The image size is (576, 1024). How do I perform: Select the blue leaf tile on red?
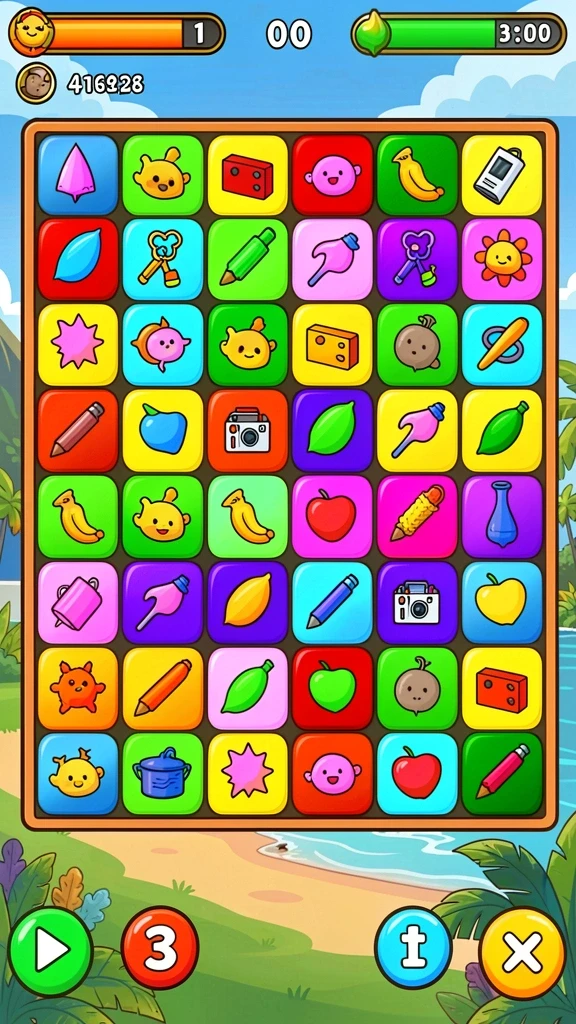tap(78, 259)
